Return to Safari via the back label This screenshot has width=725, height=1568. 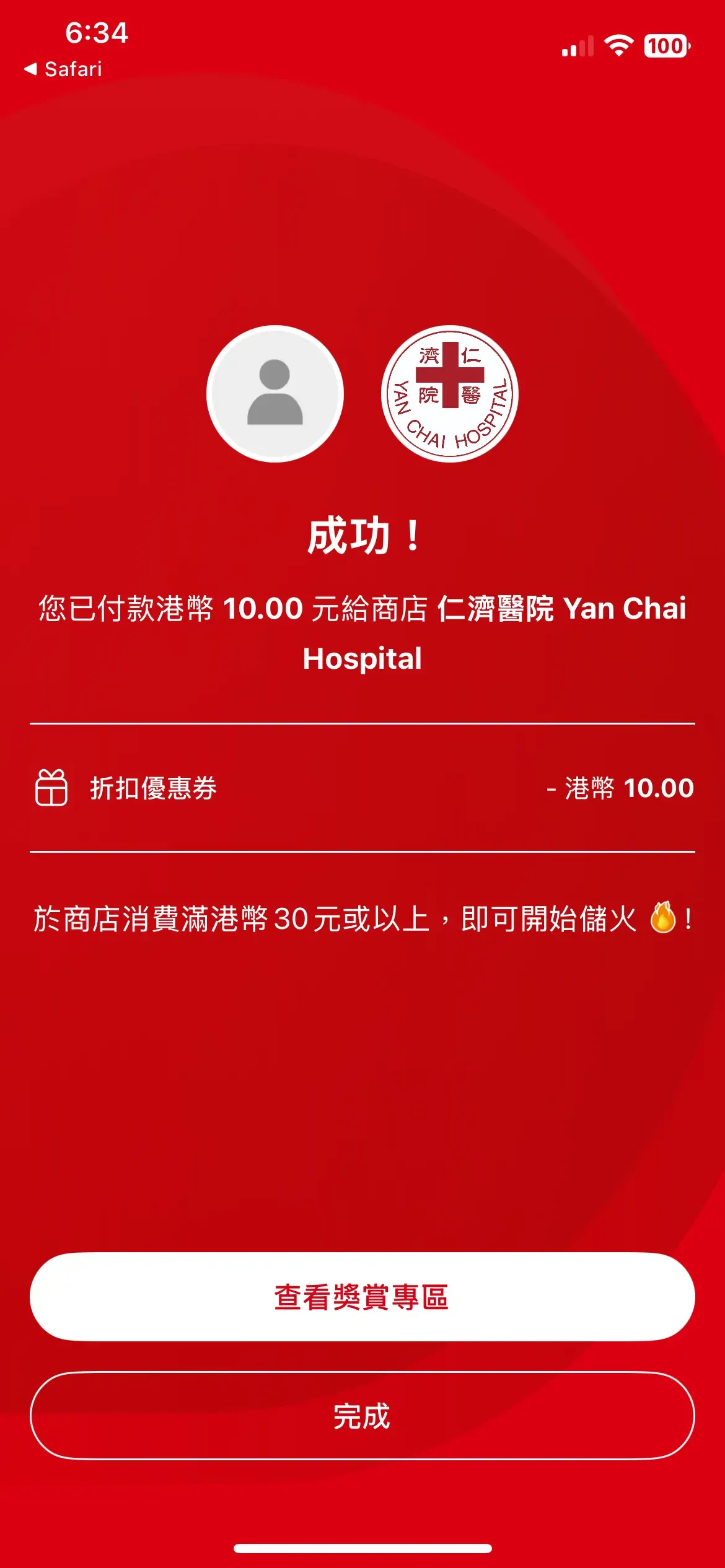(72, 68)
